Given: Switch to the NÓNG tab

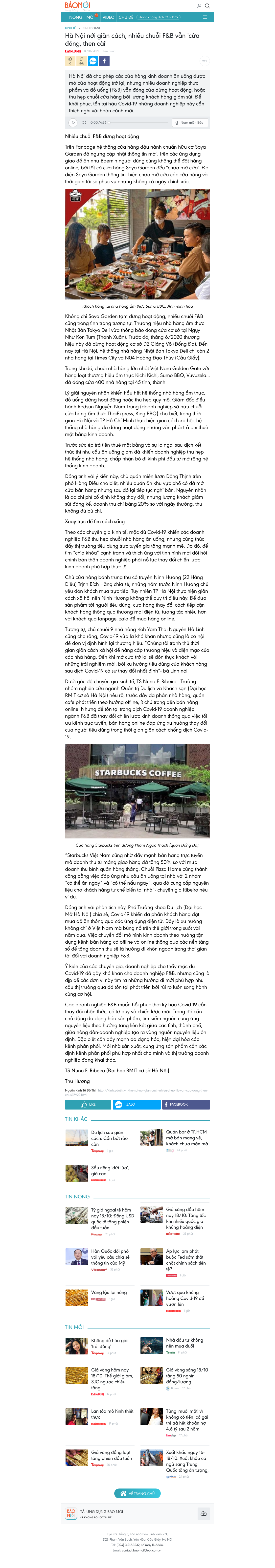Looking at the screenshot, I should [x=76, y=17].
